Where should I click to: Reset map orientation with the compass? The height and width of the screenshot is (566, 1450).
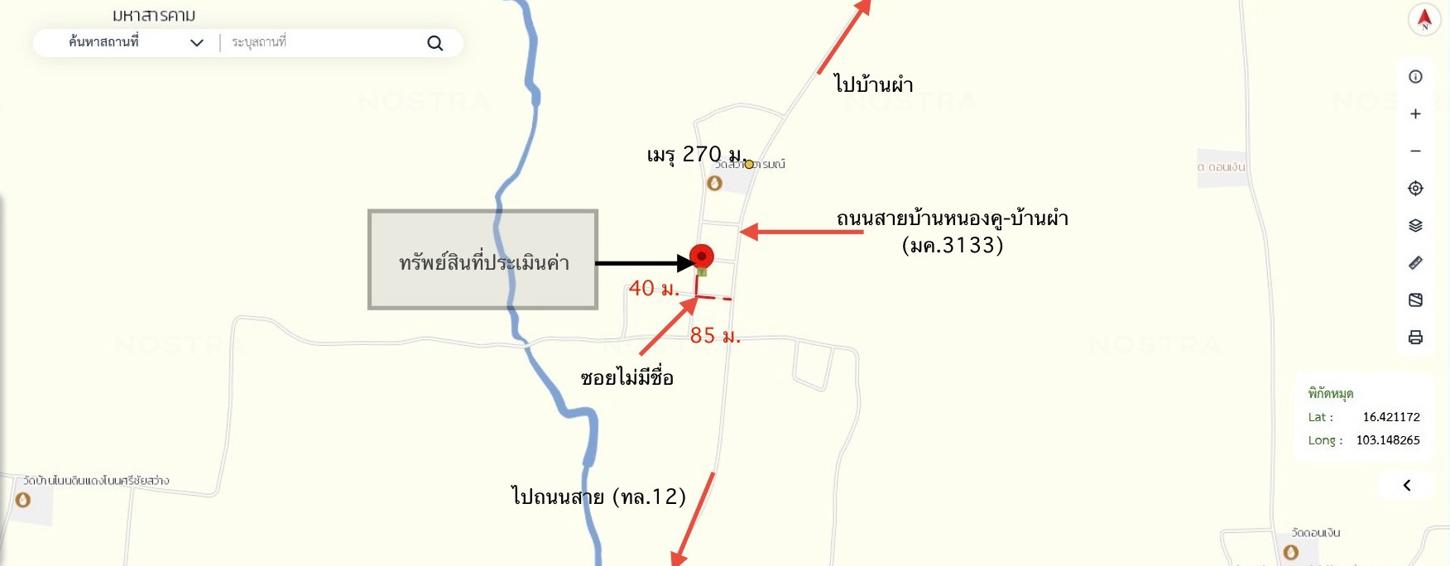pyautogui.click(x=1424, y=20)
